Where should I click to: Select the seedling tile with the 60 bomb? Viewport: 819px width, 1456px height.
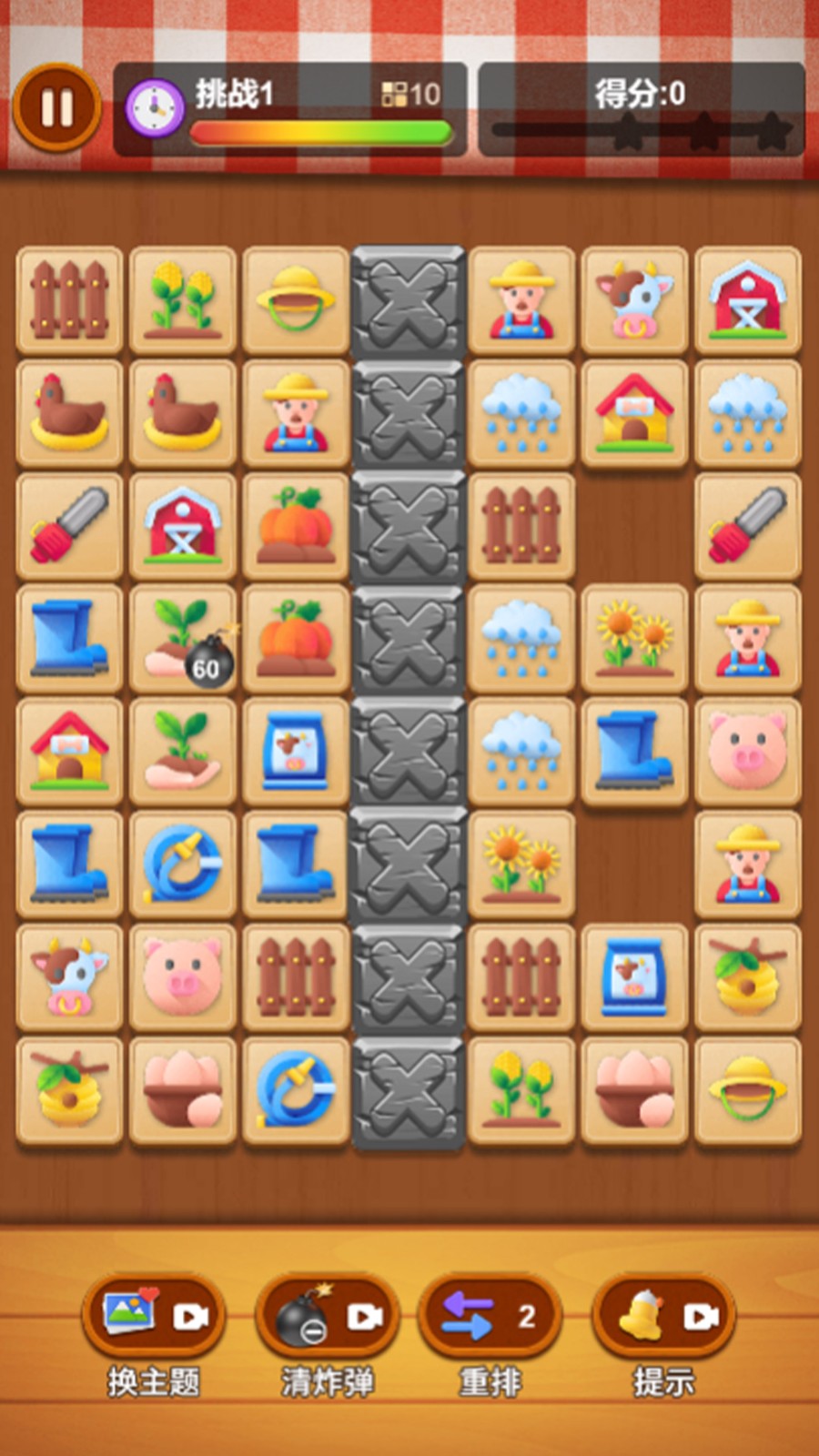pyautogui.click(x=183, y=639)
